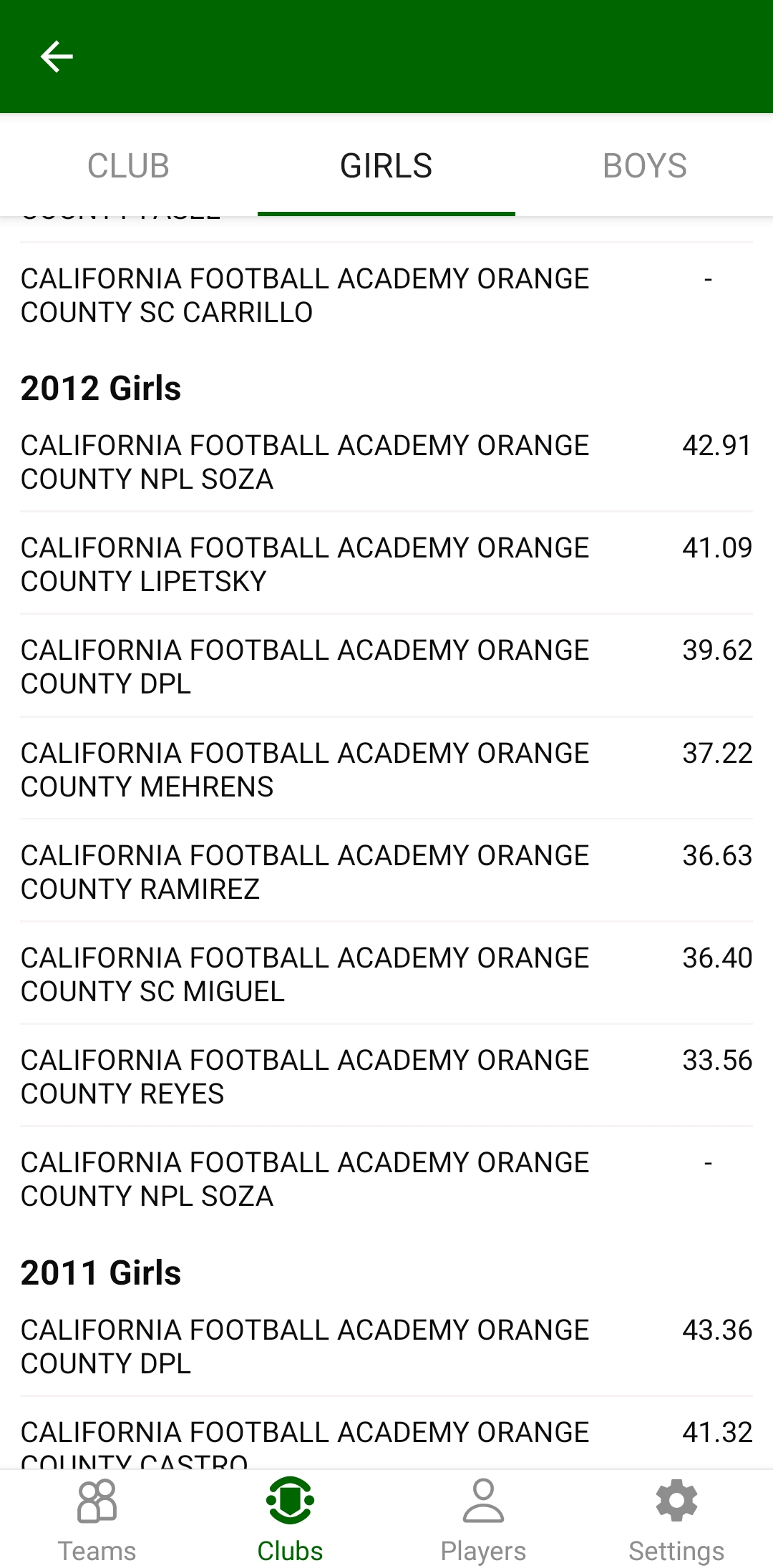Open the SC MIGUEL team row

pos(386,974)
